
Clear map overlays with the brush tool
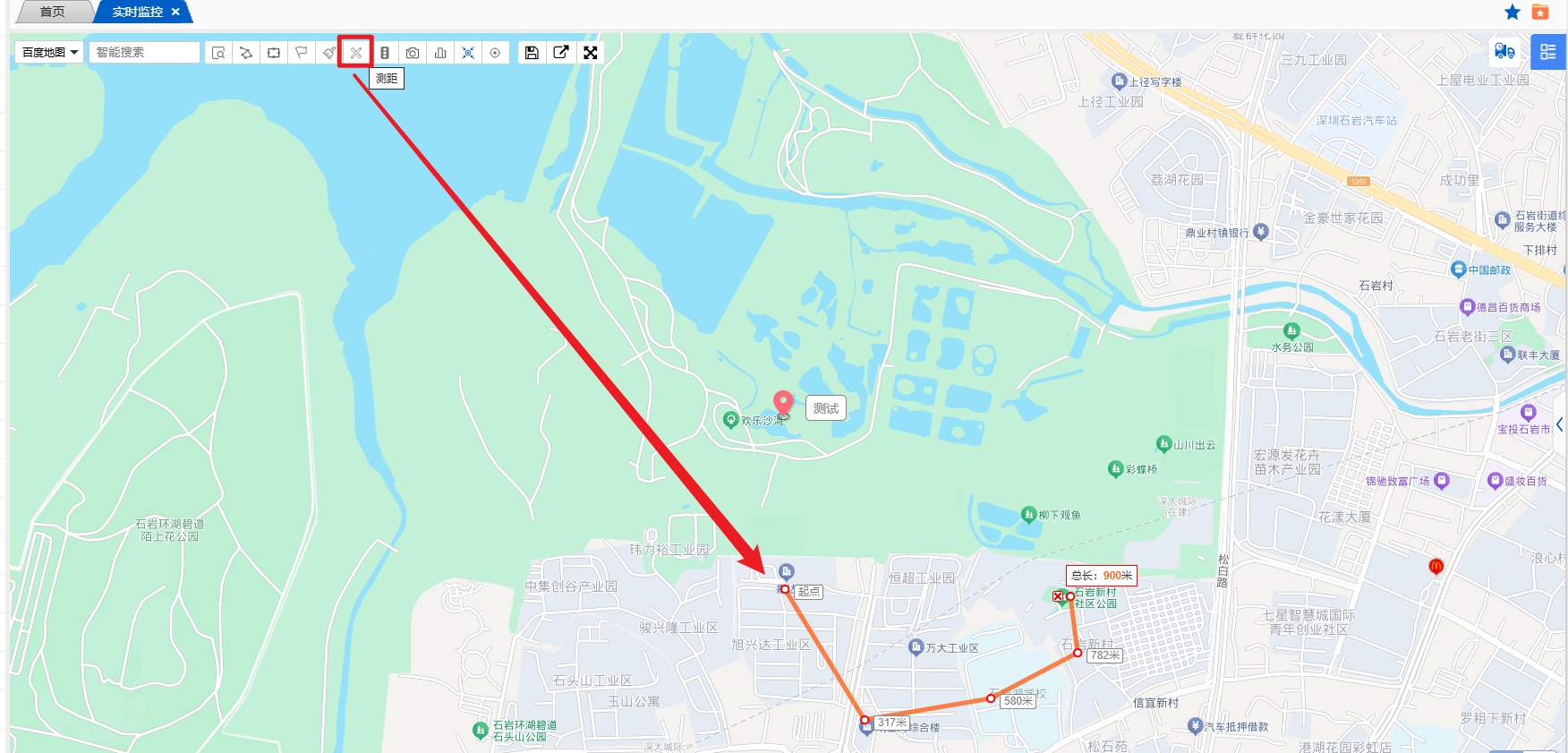328,53
